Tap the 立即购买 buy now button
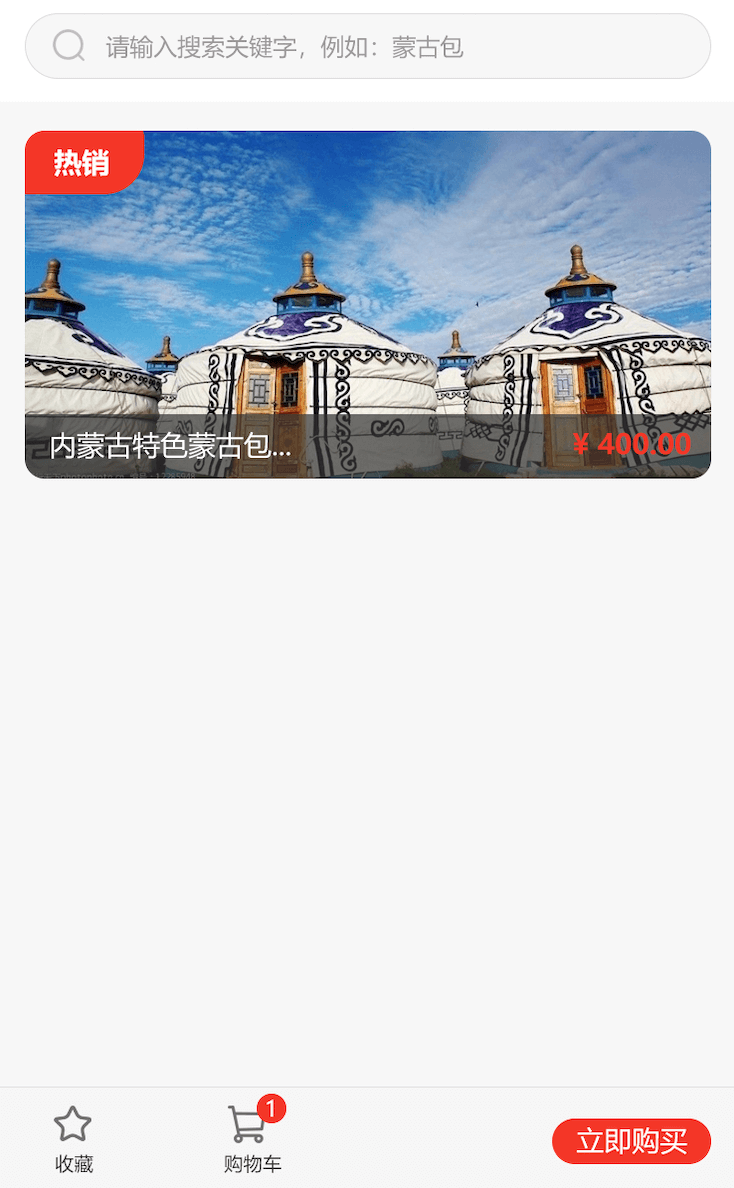 tap(631, 1141)
